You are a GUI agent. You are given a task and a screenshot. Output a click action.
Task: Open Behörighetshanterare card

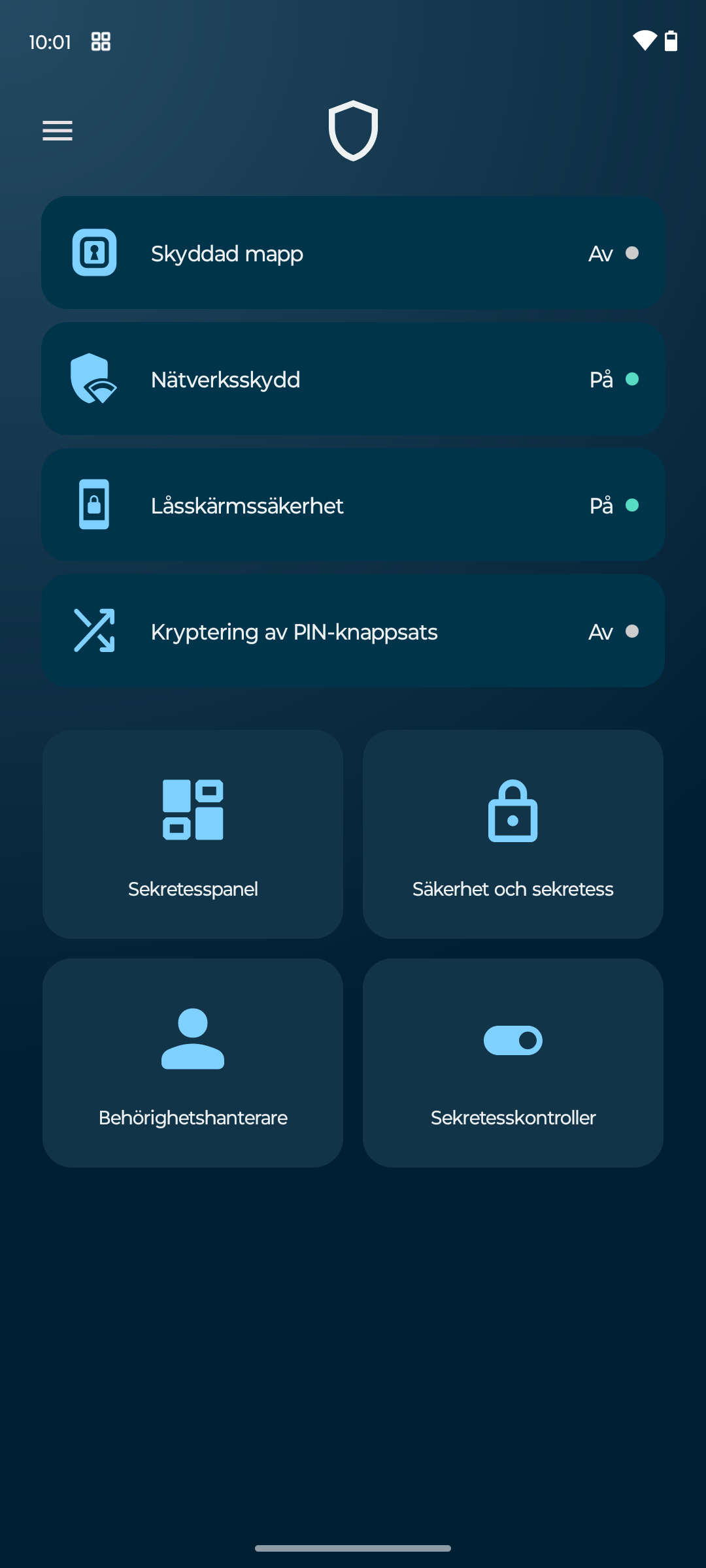pyautogui.click(x=193, y=1063)
